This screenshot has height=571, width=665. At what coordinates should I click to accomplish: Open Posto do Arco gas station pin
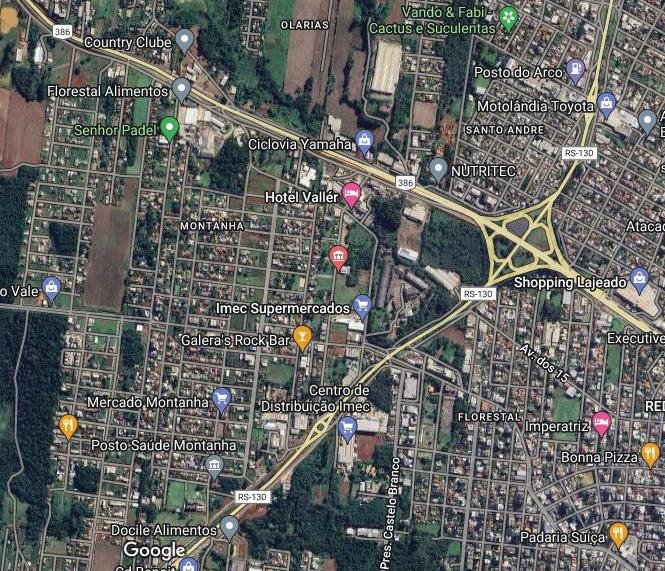(575, 70)
